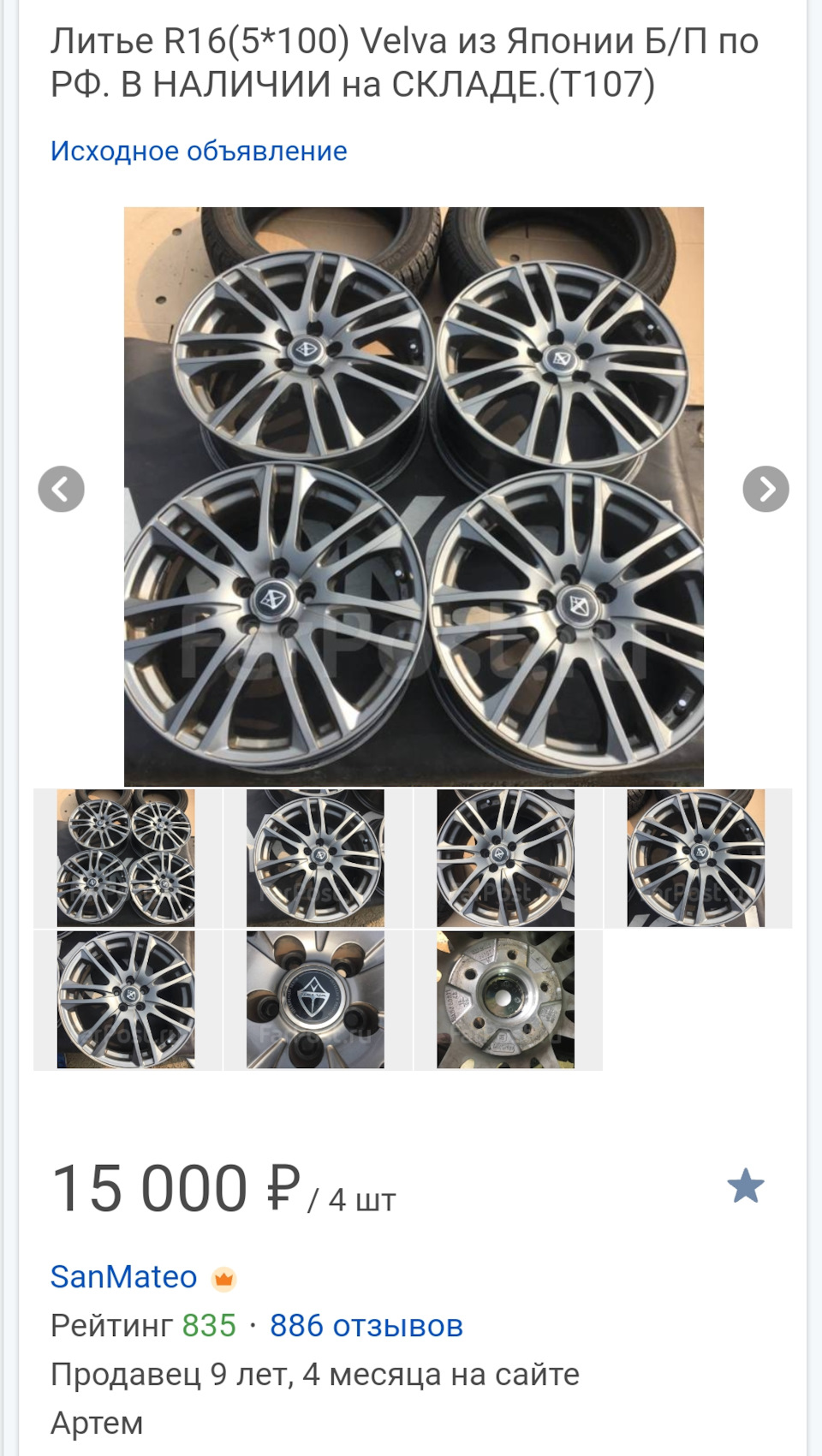Open the large main wheels photo
Screen dimensions: 822x1456
[x=414, y=496]
